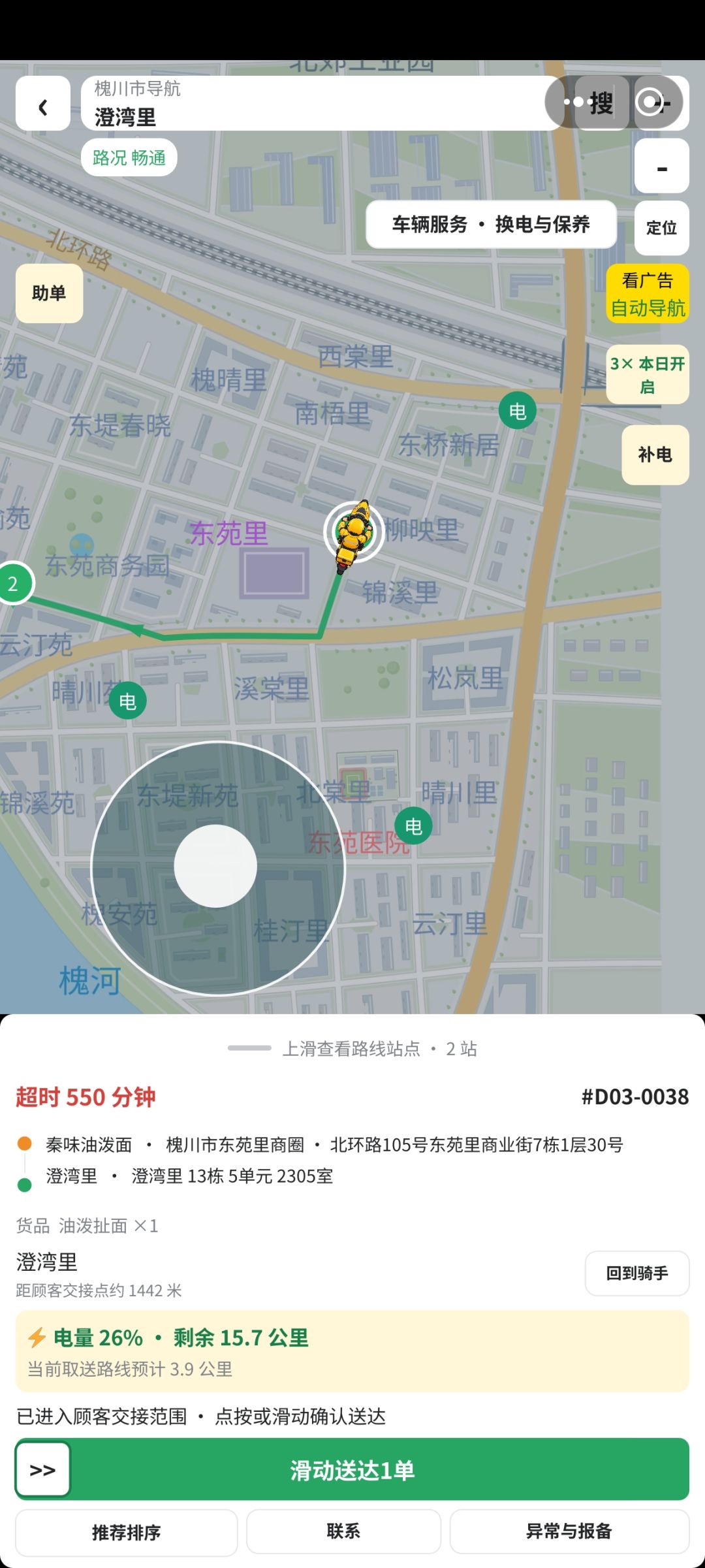
Task: Open the mini-program three-dot menu
Action: click(574, 102)
